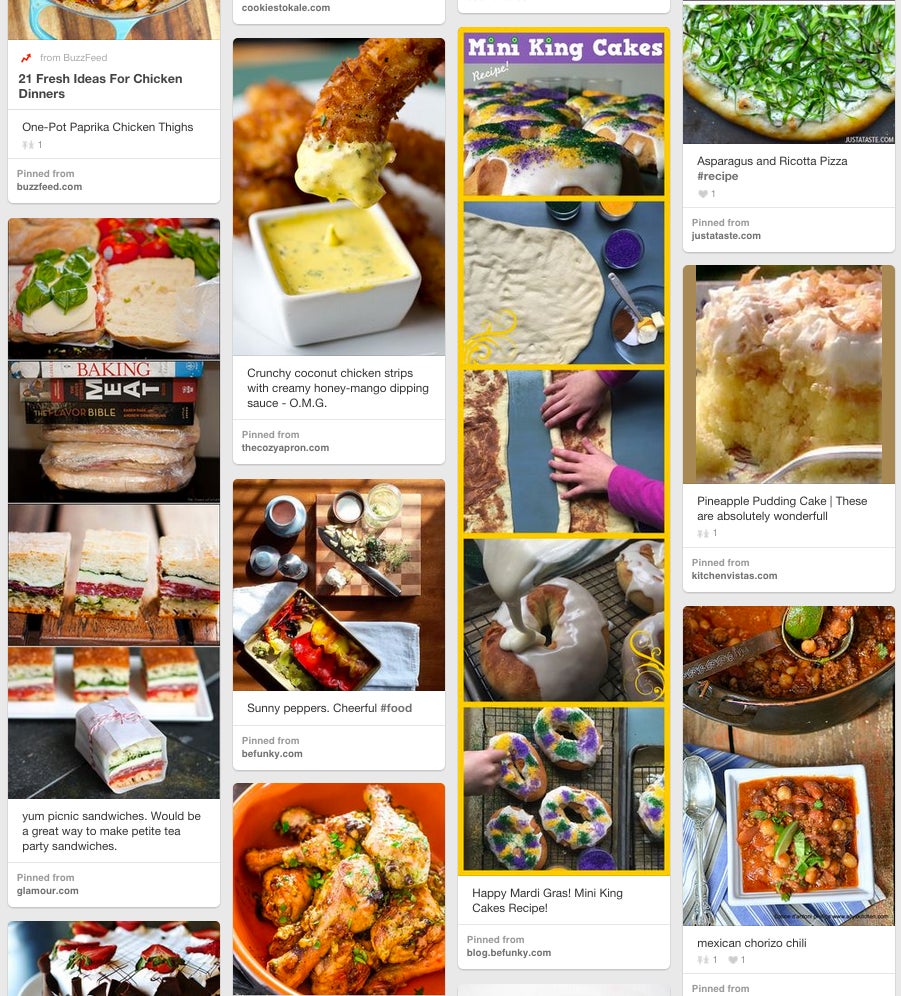The height and width of the screenshot is (996, 901).
Task: Open the blog.befunky.com source link
Action: click(509, 953)
